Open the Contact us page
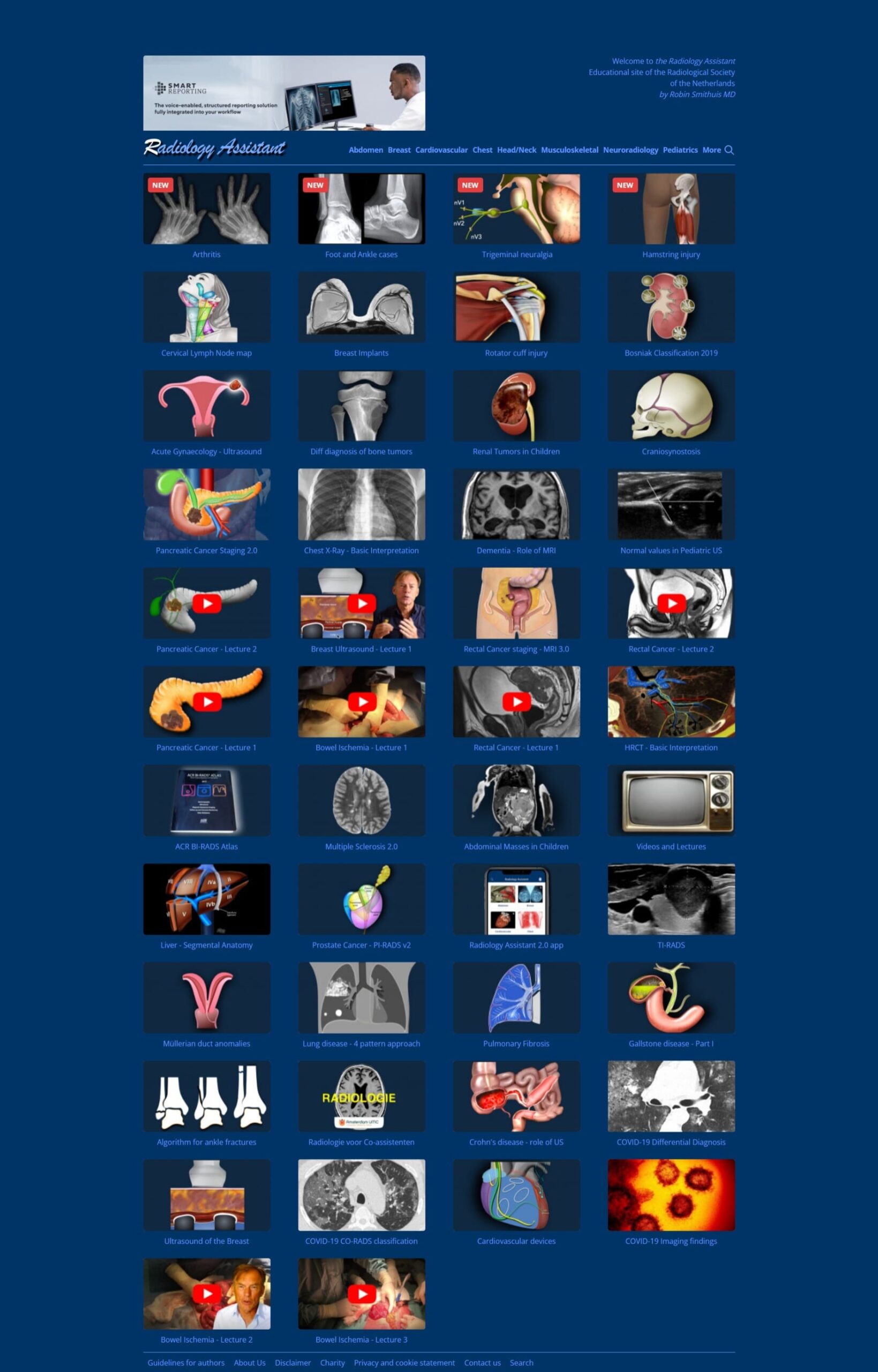Screen dimensions: 878x1372 click(482, 1363)
